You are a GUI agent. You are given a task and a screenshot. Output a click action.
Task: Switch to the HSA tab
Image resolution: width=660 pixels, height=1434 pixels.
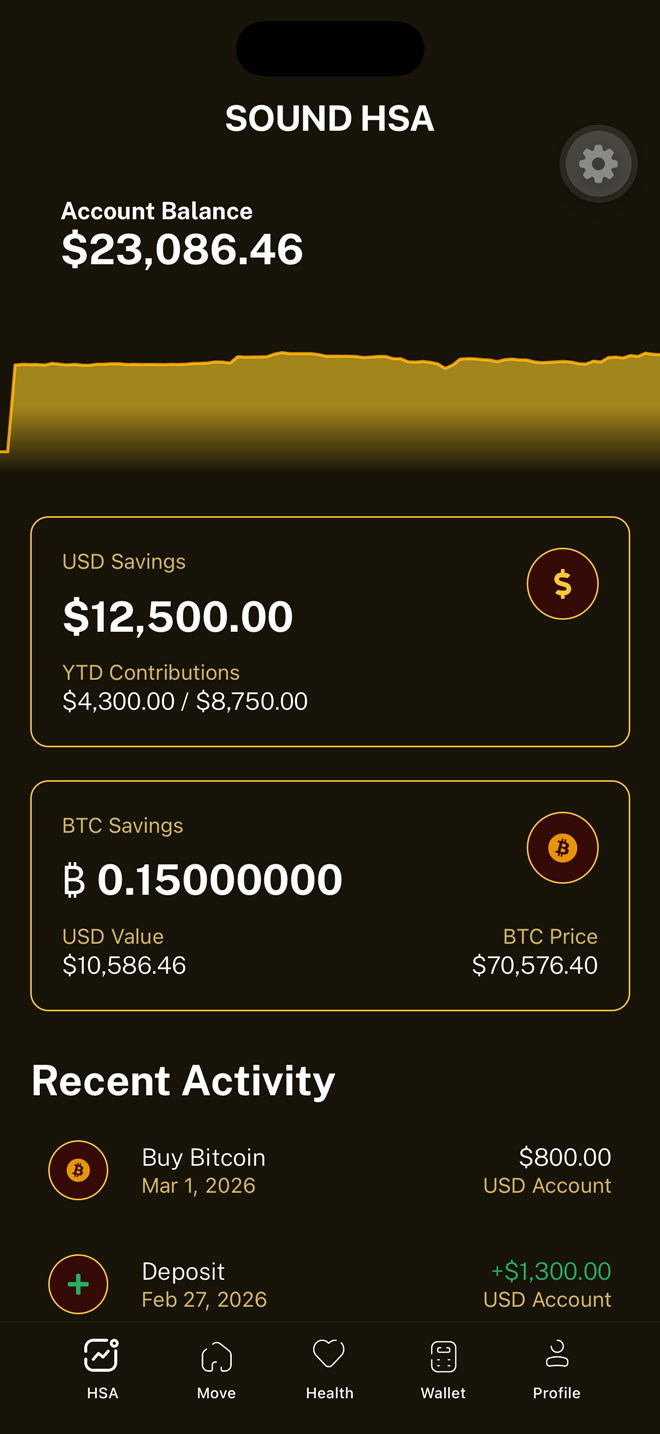coord(102,1370)
